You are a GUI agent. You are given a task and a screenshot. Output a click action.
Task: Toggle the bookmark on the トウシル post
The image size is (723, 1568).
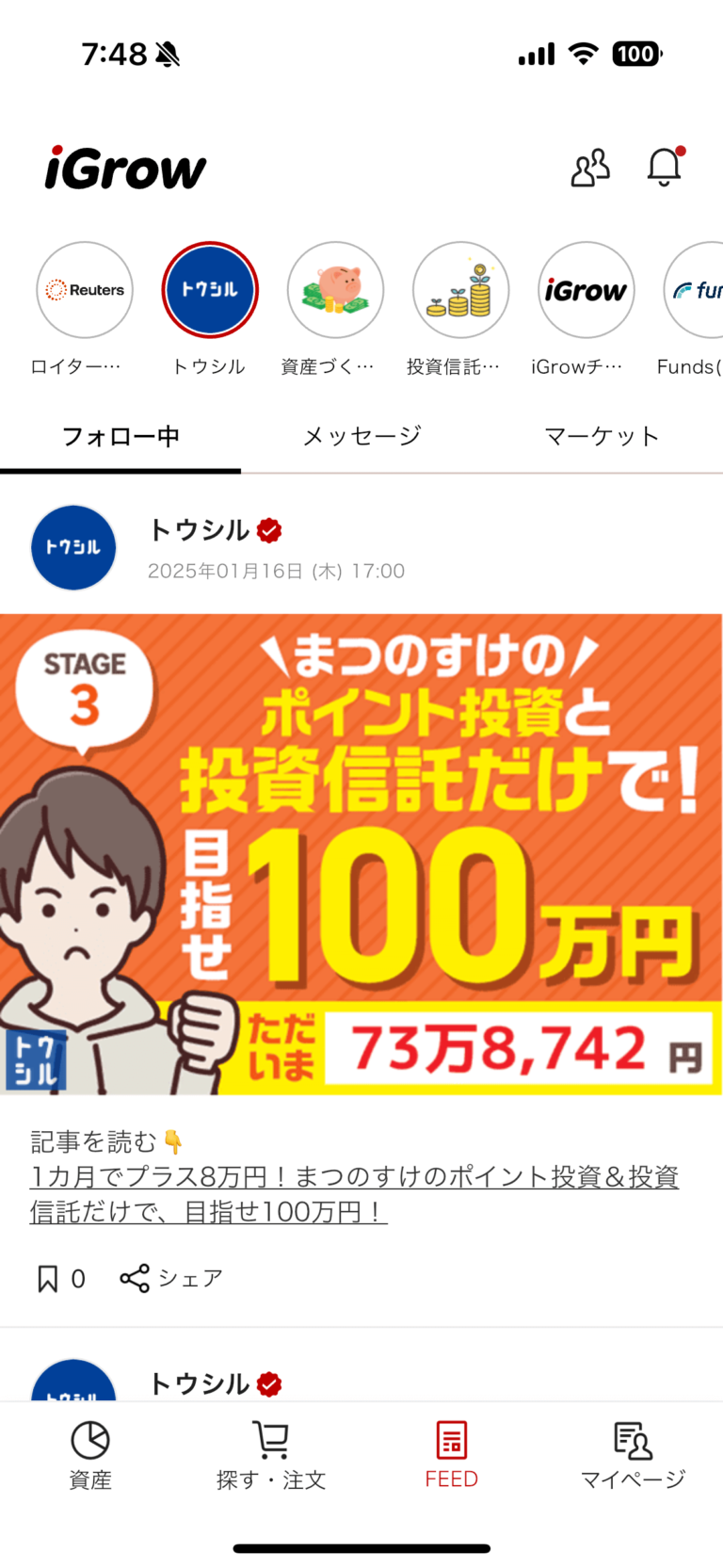pos(48,1278)
